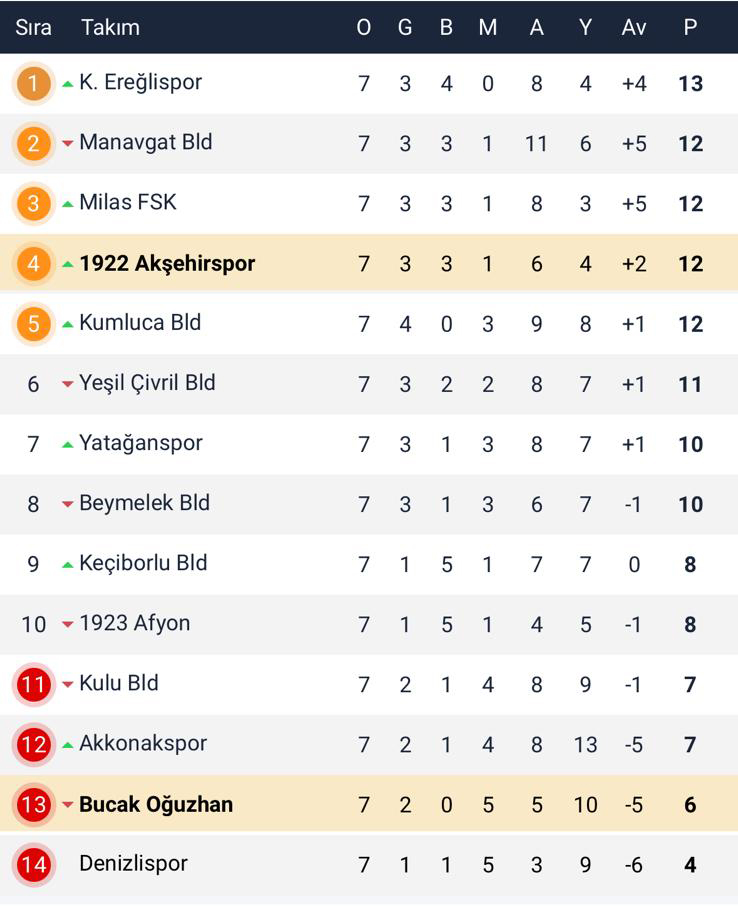Open Denizlispor team page

point(133,864)
